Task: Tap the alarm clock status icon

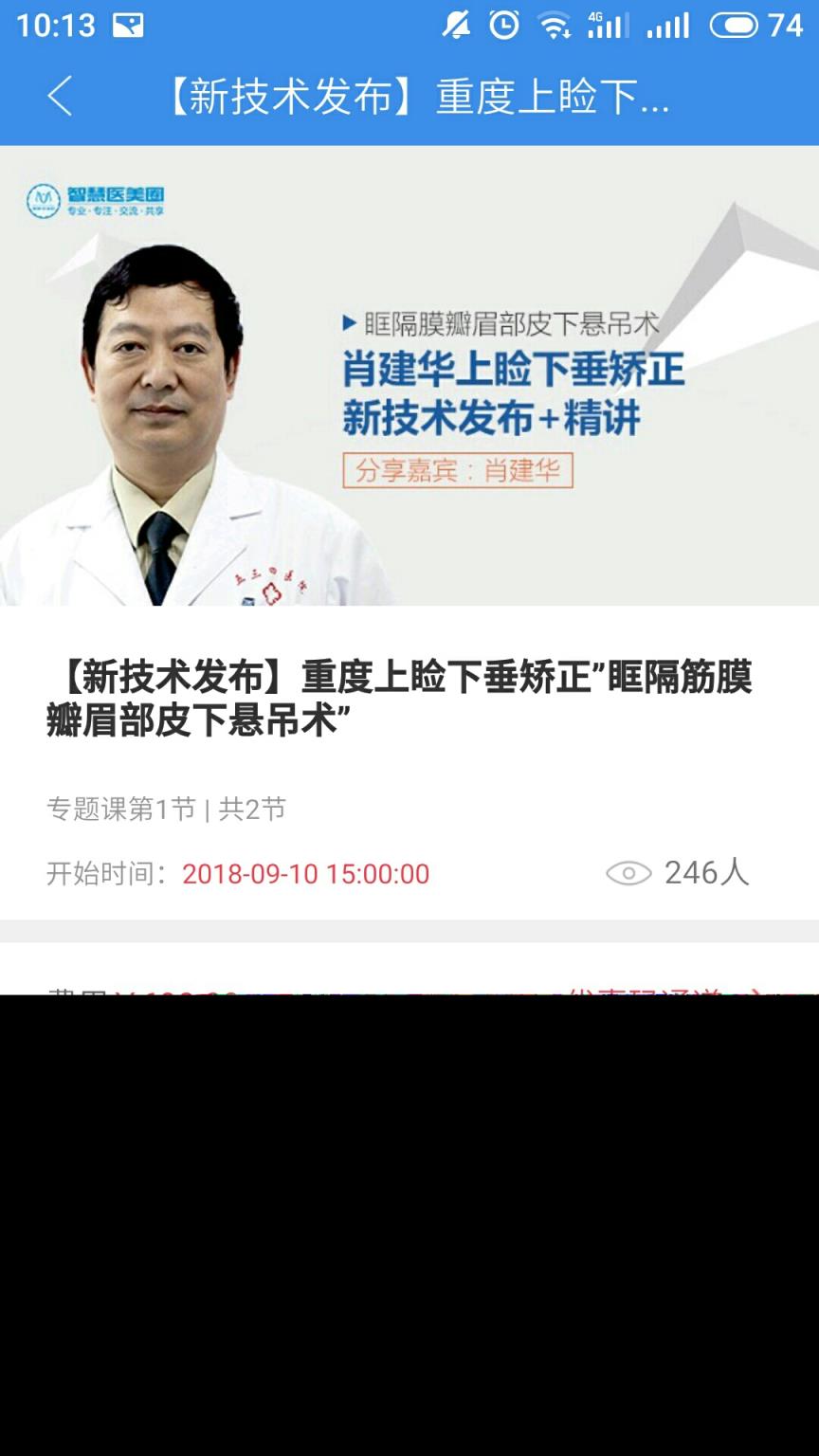Action: click(x=502, y=26)
